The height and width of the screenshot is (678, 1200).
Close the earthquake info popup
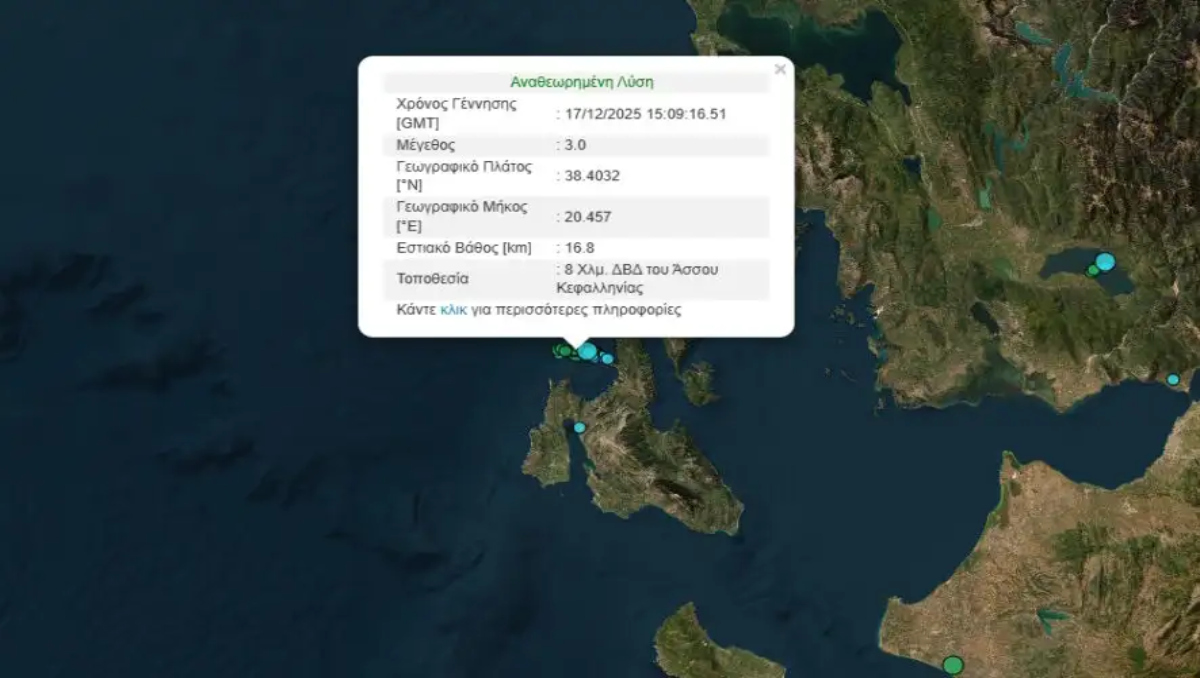coord(780,69)
